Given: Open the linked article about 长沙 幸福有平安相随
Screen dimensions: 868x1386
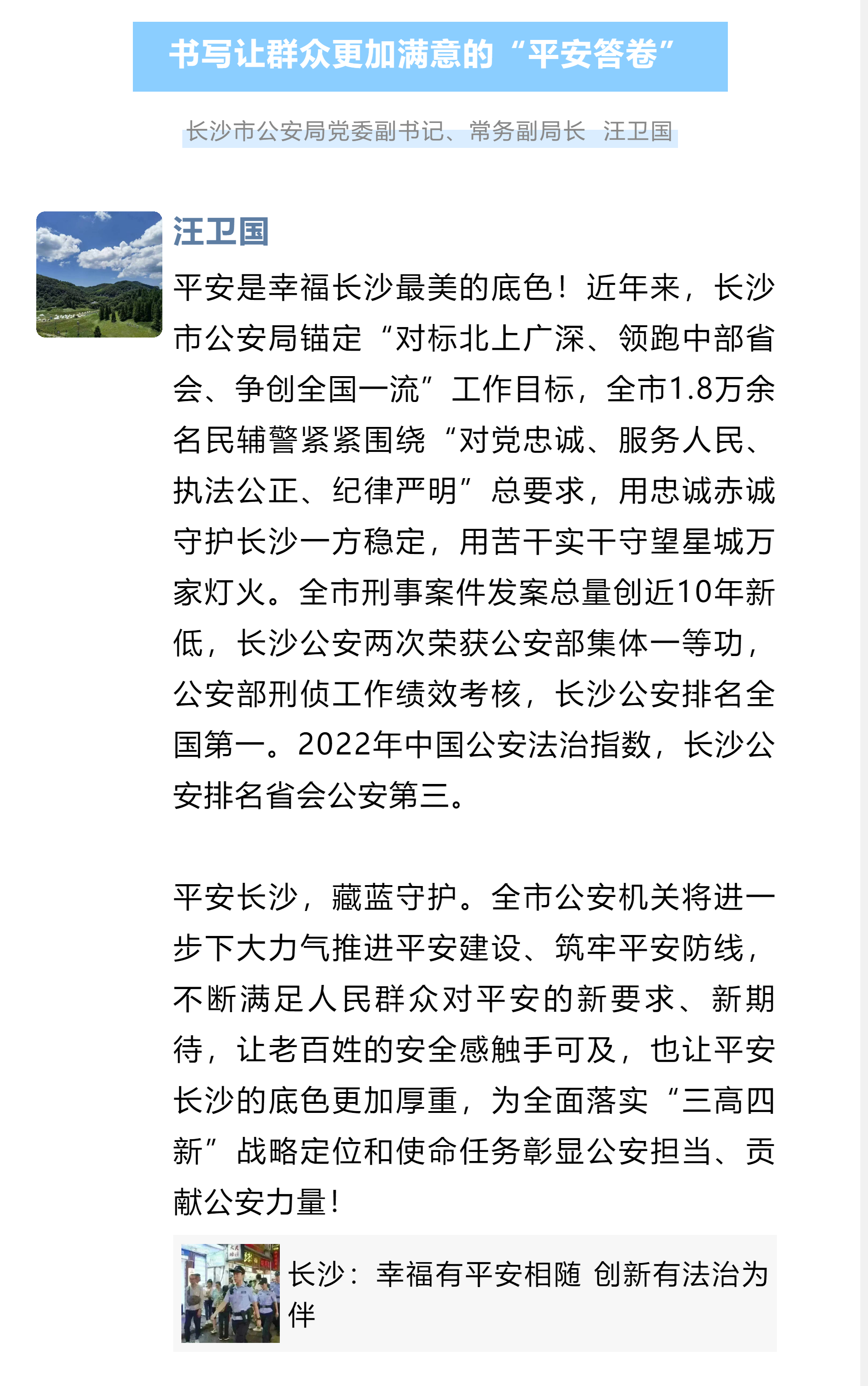Looking at the screenshot, I should click(x=474, y=1293).
